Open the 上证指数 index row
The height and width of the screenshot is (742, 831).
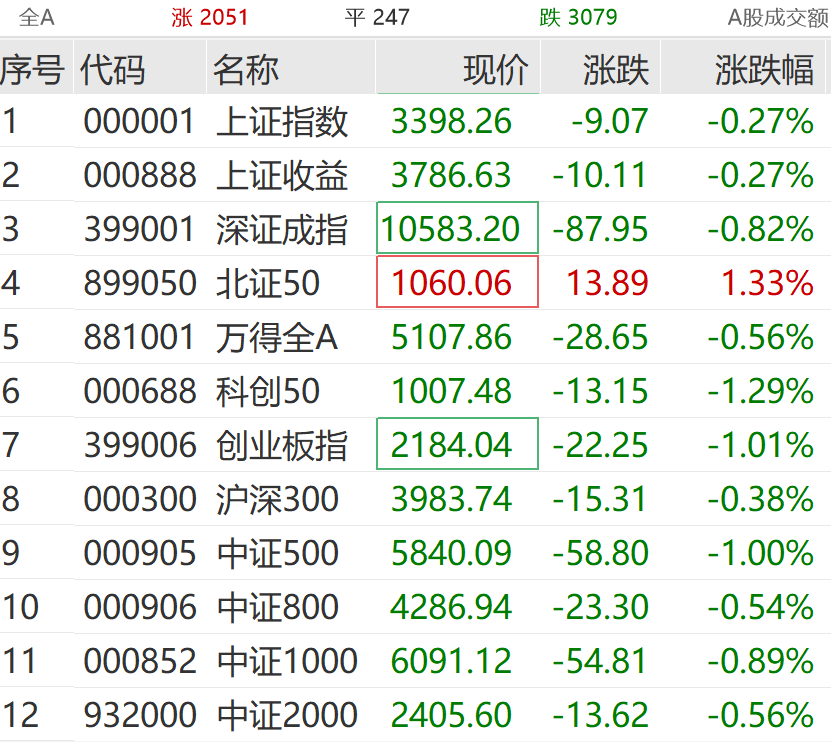tap(282, 122)
